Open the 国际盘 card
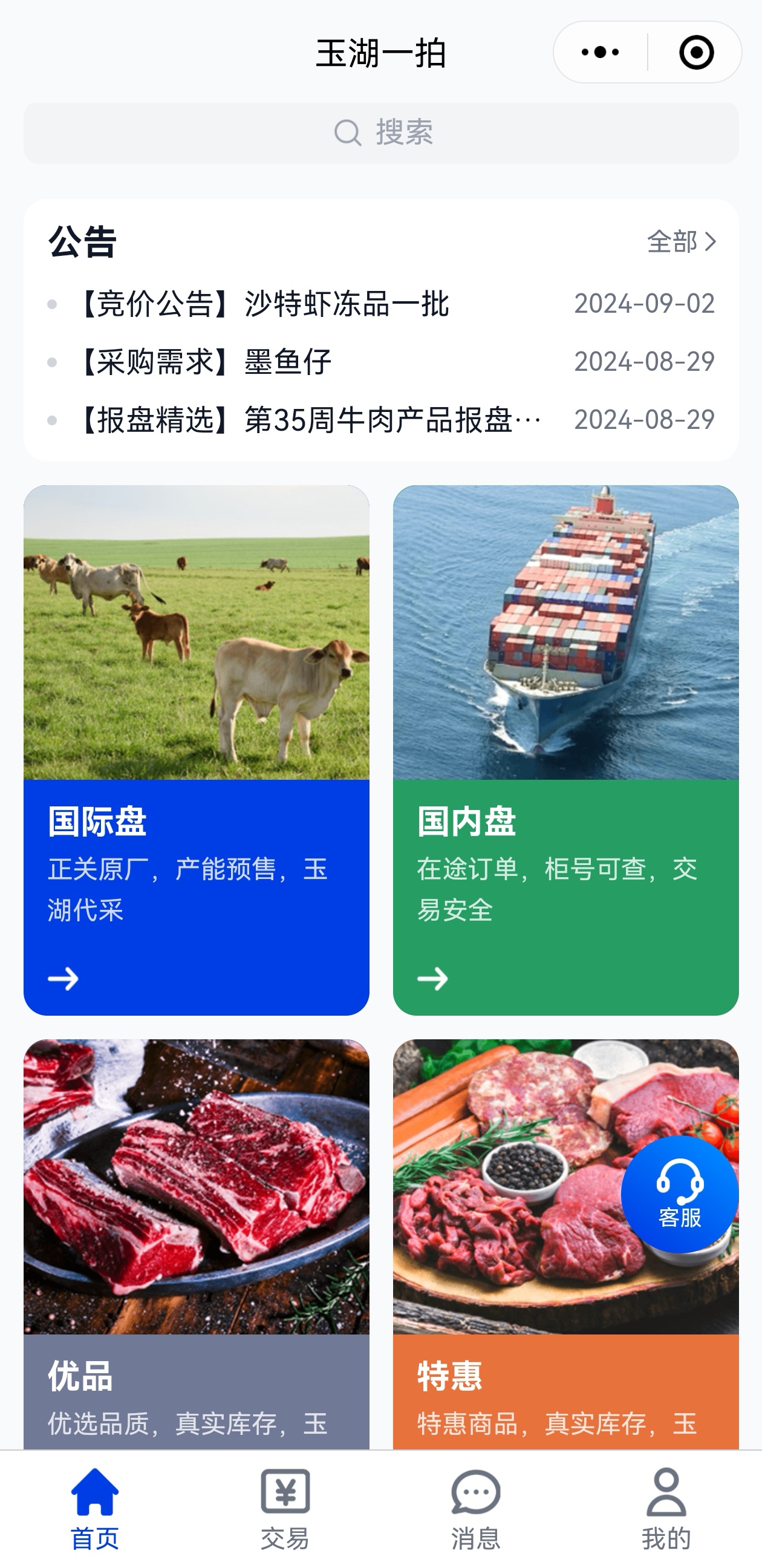The width and height of the screenshot is (762, 1568). coord(196,750)
